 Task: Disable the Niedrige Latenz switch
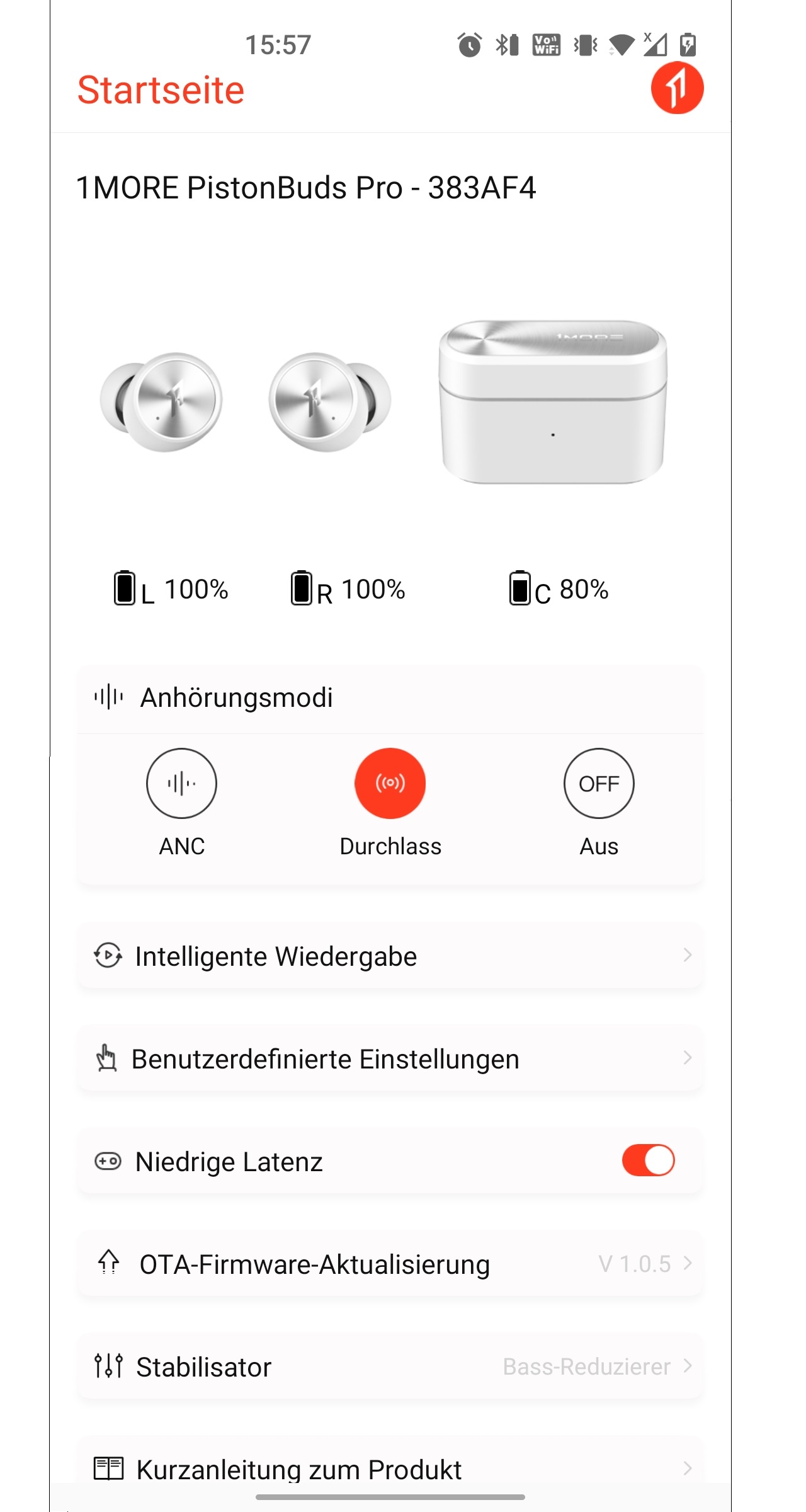pyautogui.click(x=648, y=1160)
